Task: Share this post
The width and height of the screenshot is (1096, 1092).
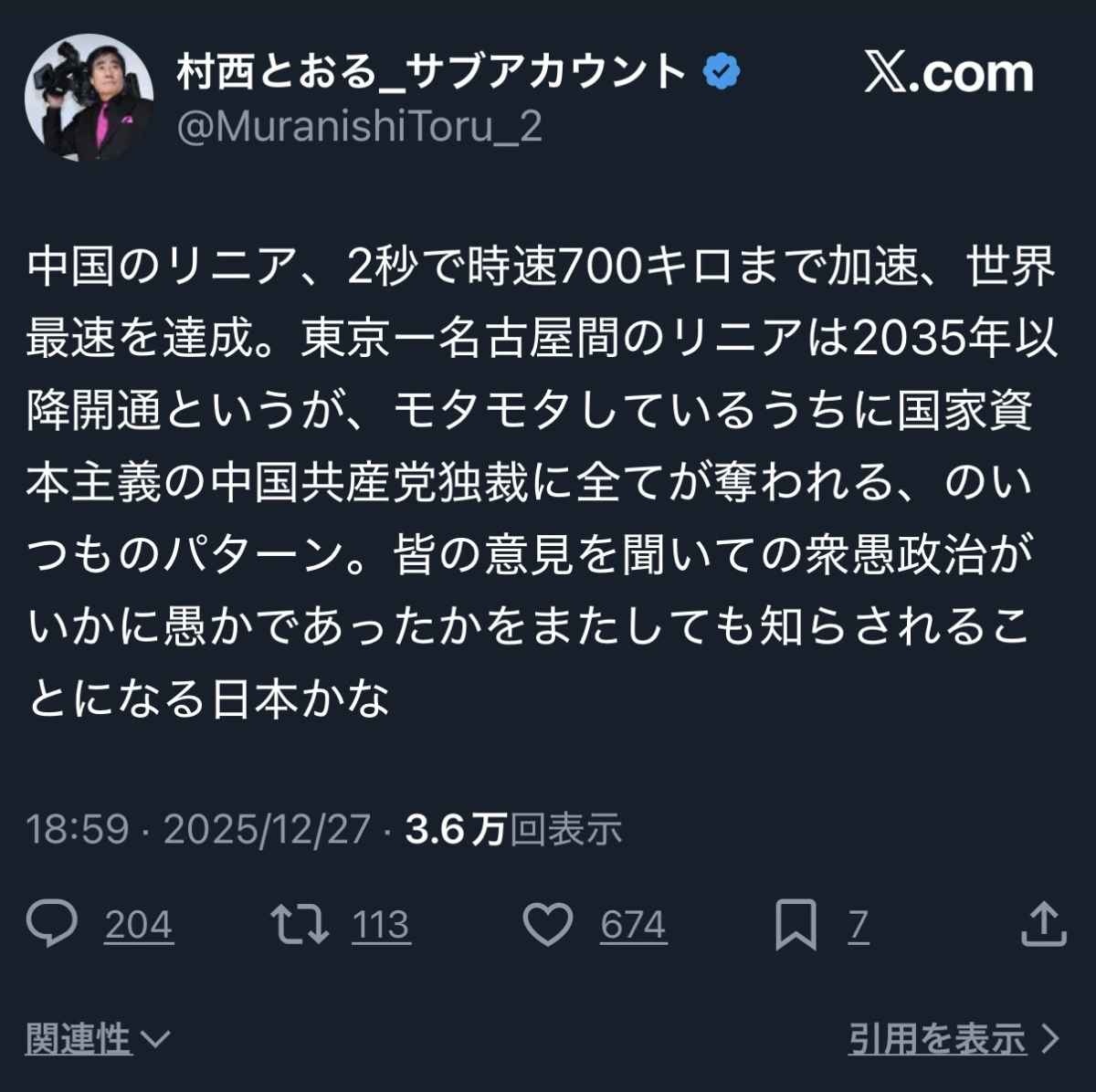Action: [x=1042, y=924]
